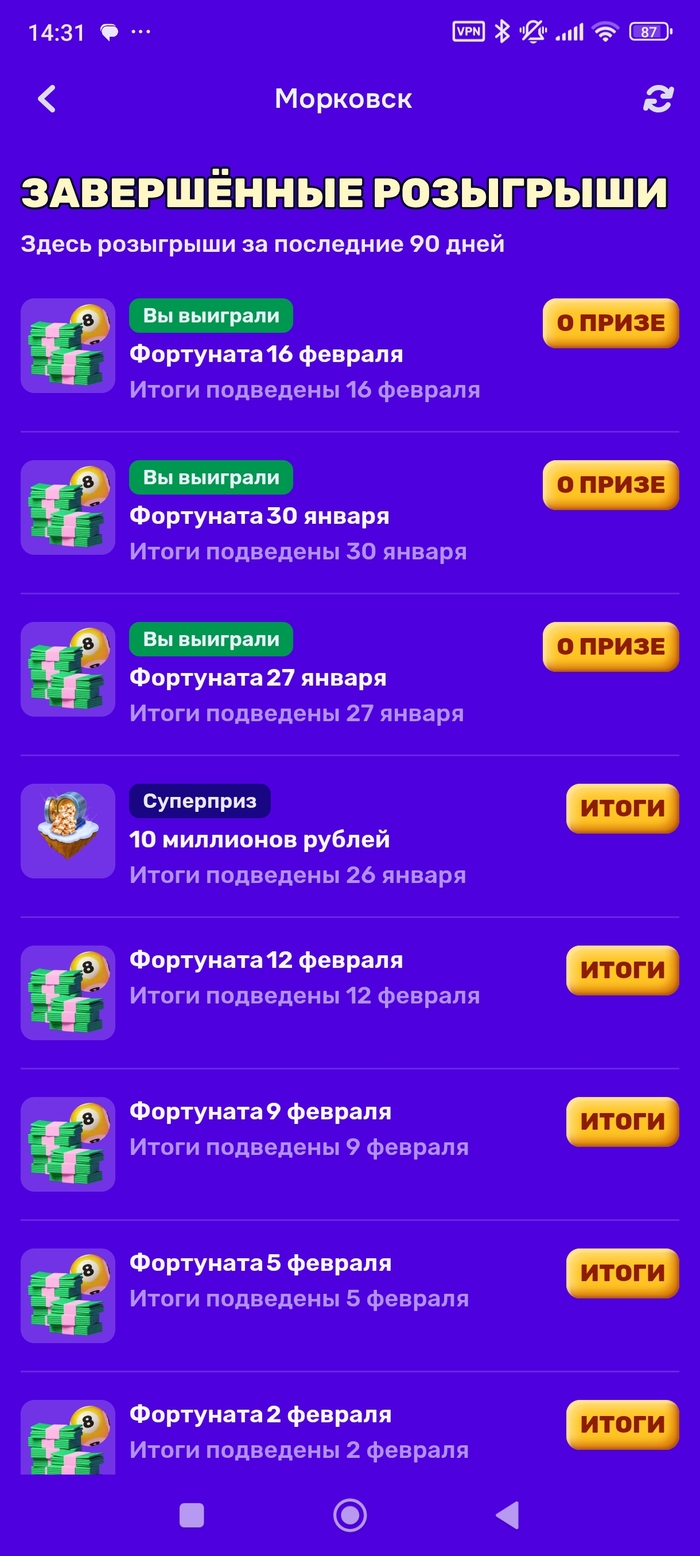Go back using the top arrow

point(47,99)
